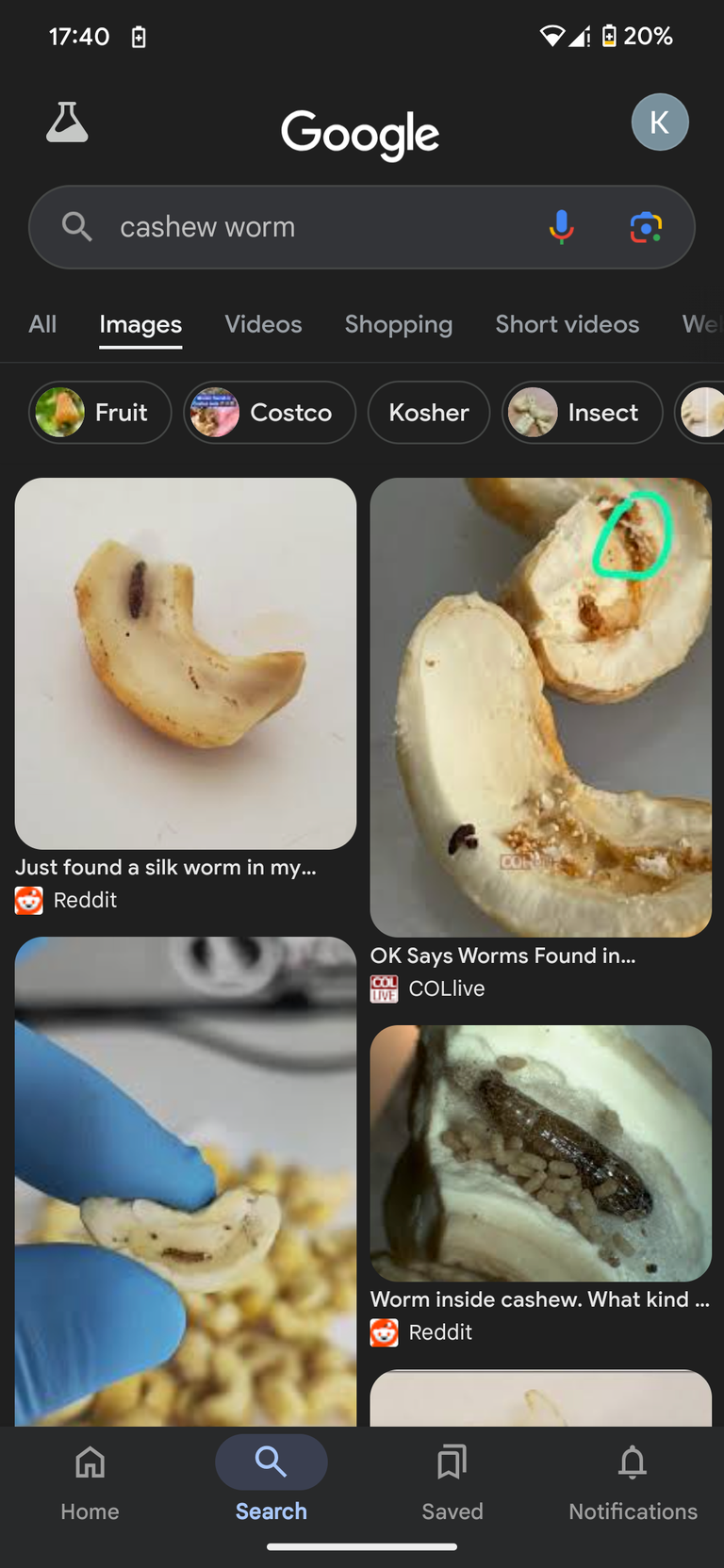Screen dimensions: 724x1568
Task: Select the Kosher filter chip
Action: 429,412
